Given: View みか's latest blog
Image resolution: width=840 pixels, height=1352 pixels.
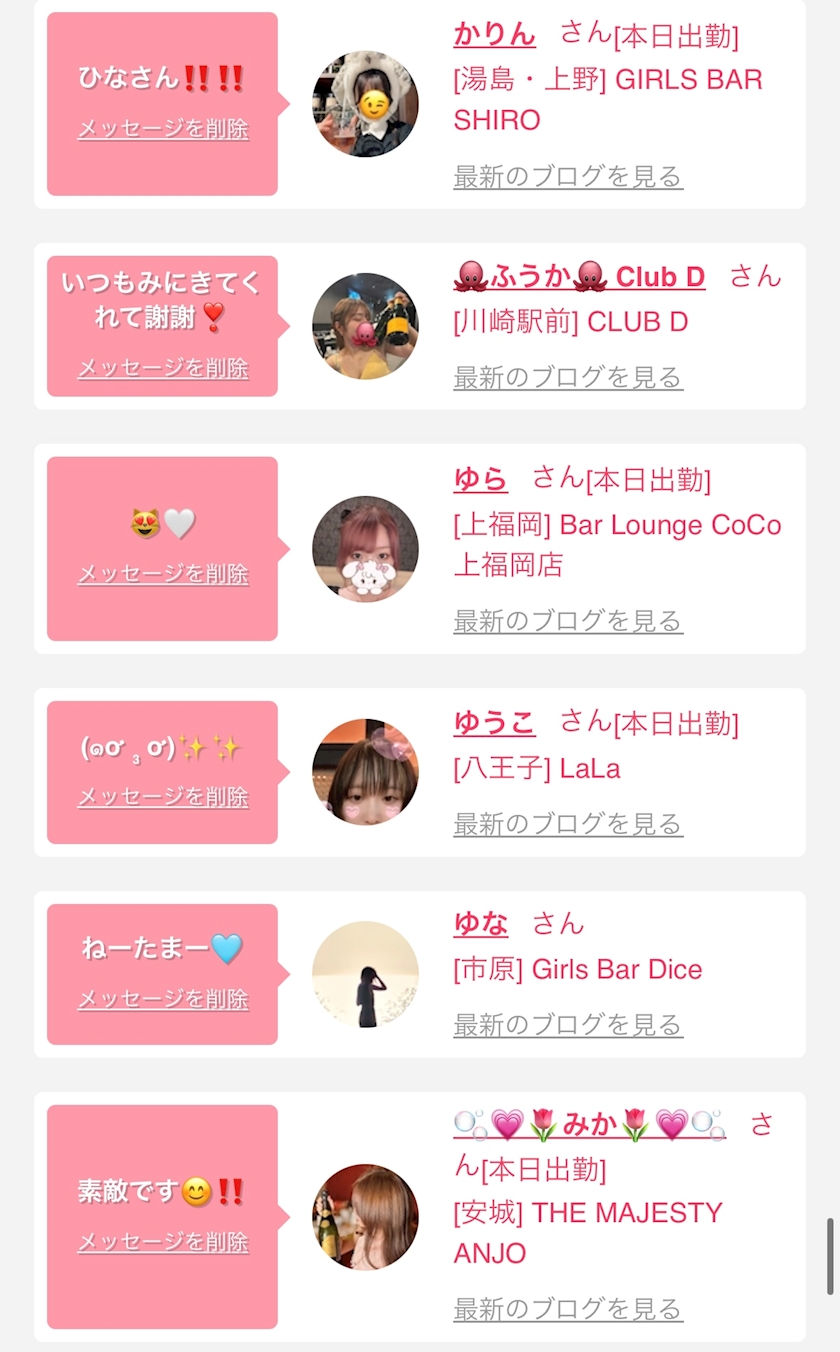Looking at the screenshot, I should tap(568, 1309).
